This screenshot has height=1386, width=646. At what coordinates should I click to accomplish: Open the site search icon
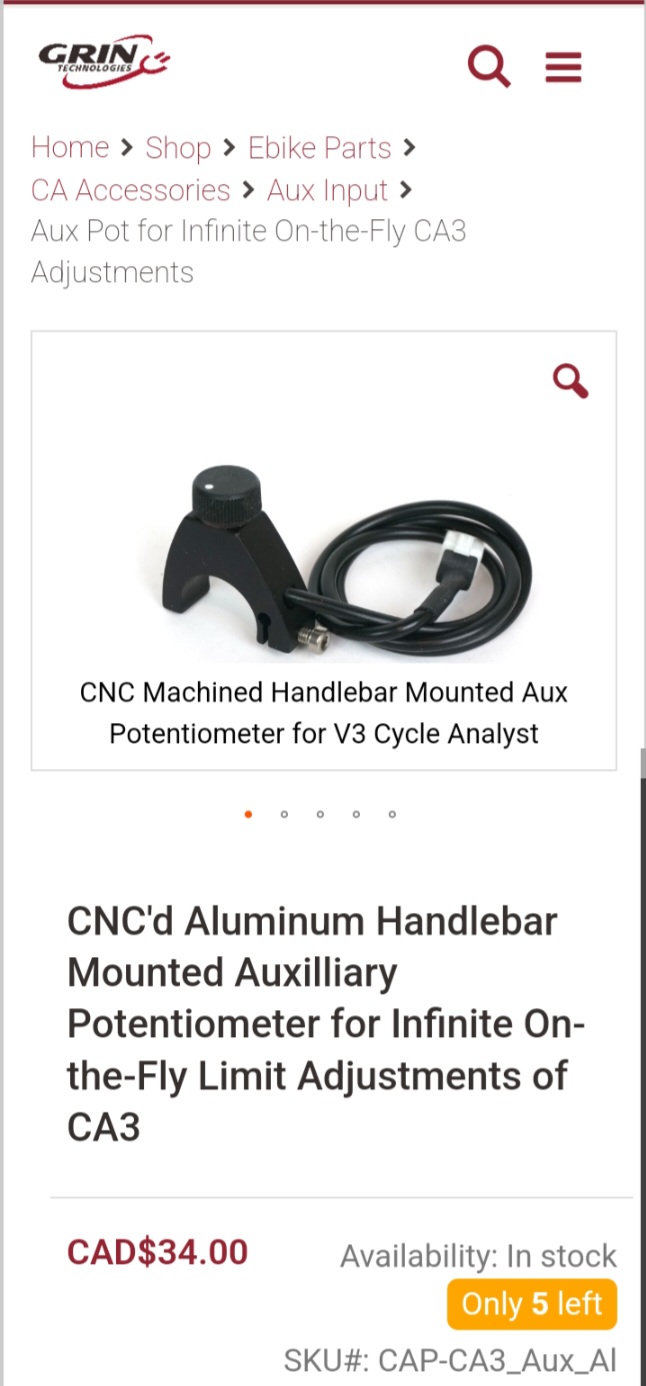point(489,67)
